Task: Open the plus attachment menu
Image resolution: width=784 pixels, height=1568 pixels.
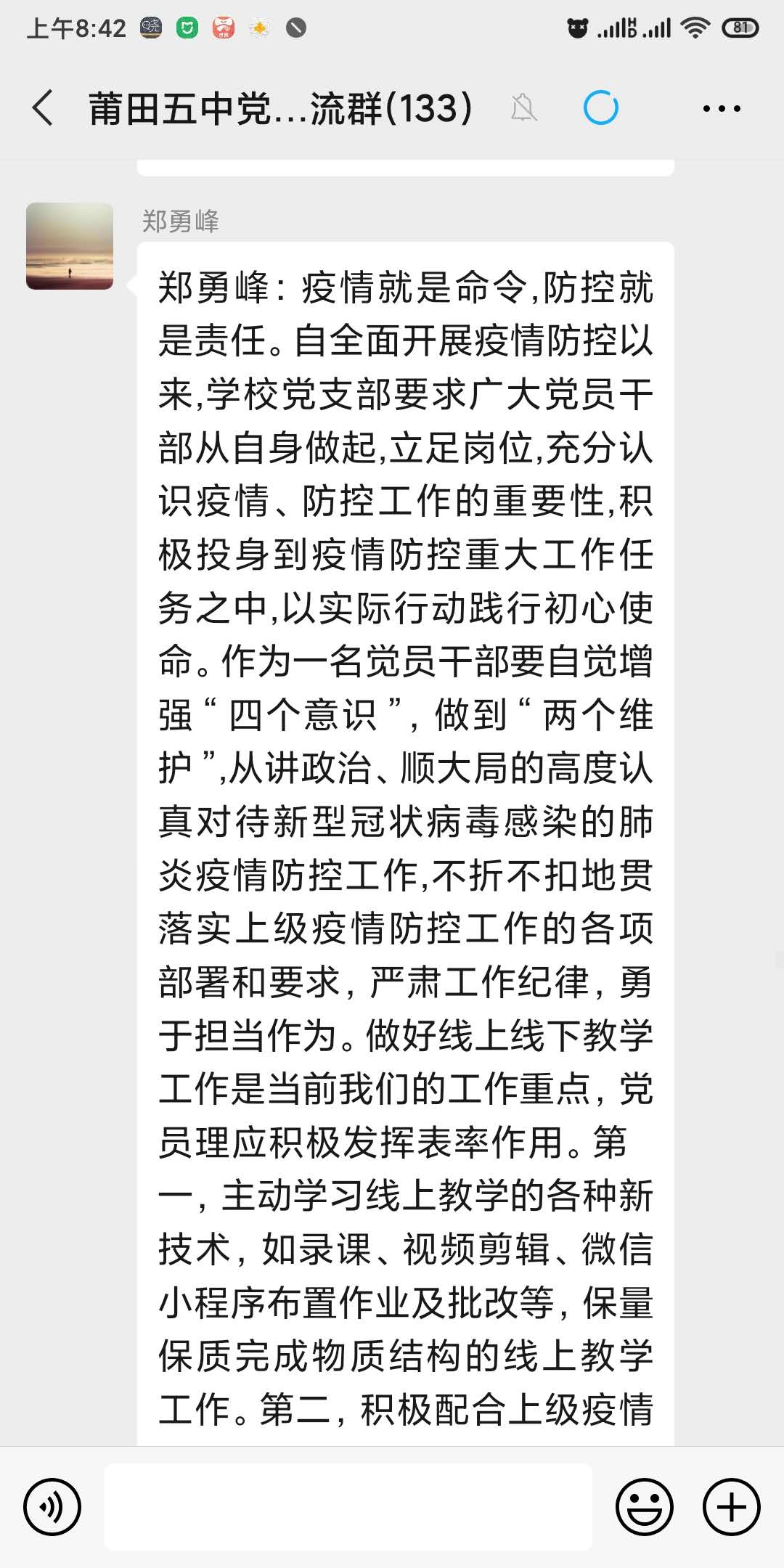Action: point(732,1506)
